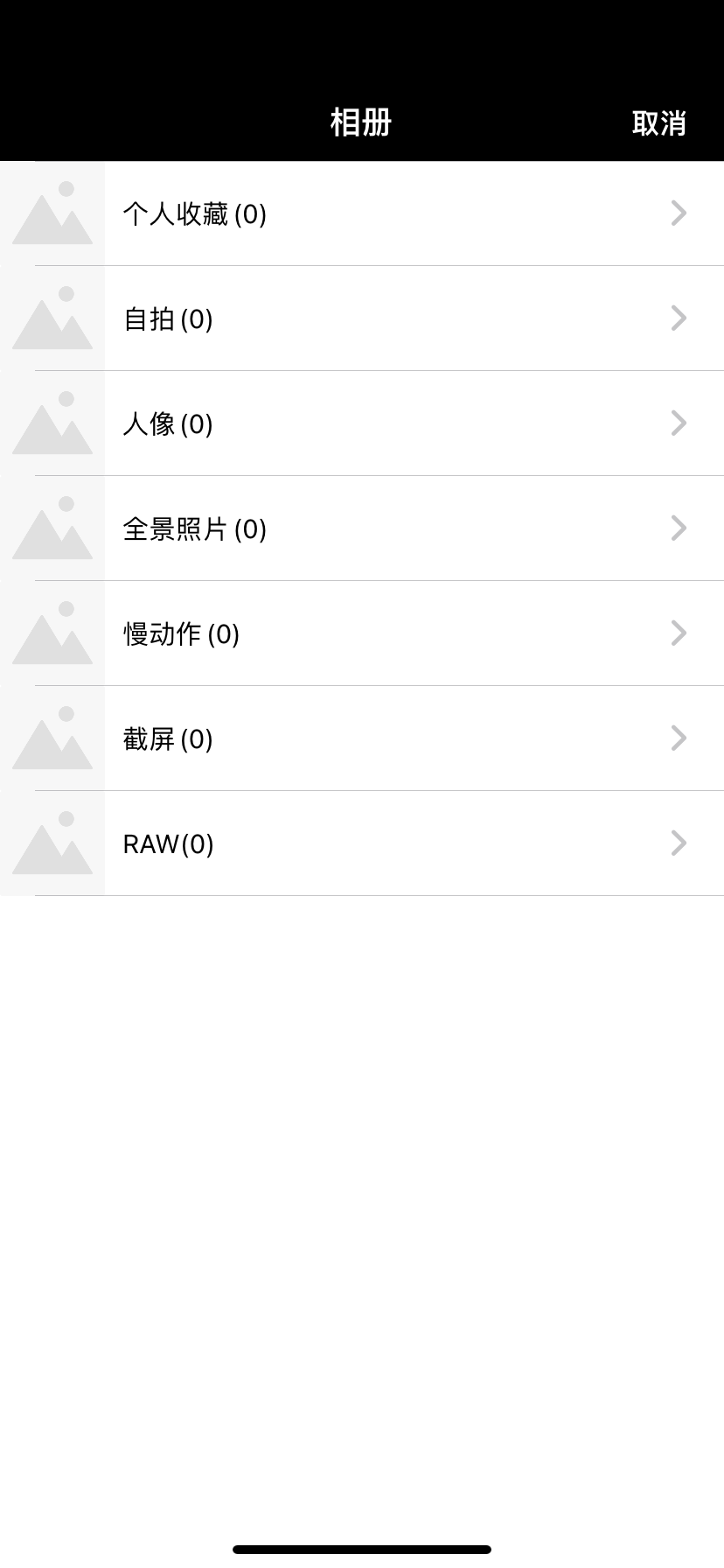This screenshot has height=1568, width=724.
Task: Open the RAW album
Action: (x=362, y=843)
